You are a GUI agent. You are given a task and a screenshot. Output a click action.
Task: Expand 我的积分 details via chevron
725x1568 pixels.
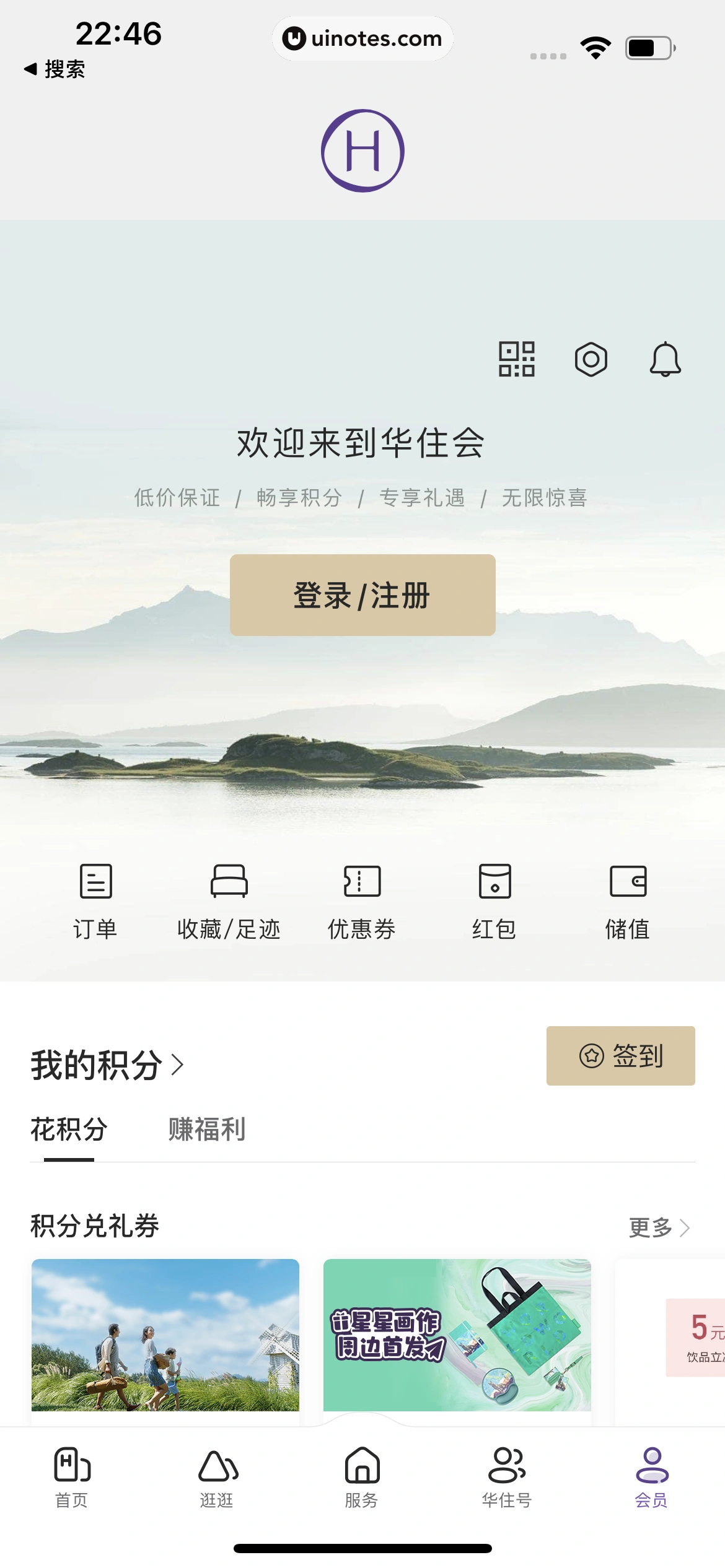click(x=178, y=1063)
